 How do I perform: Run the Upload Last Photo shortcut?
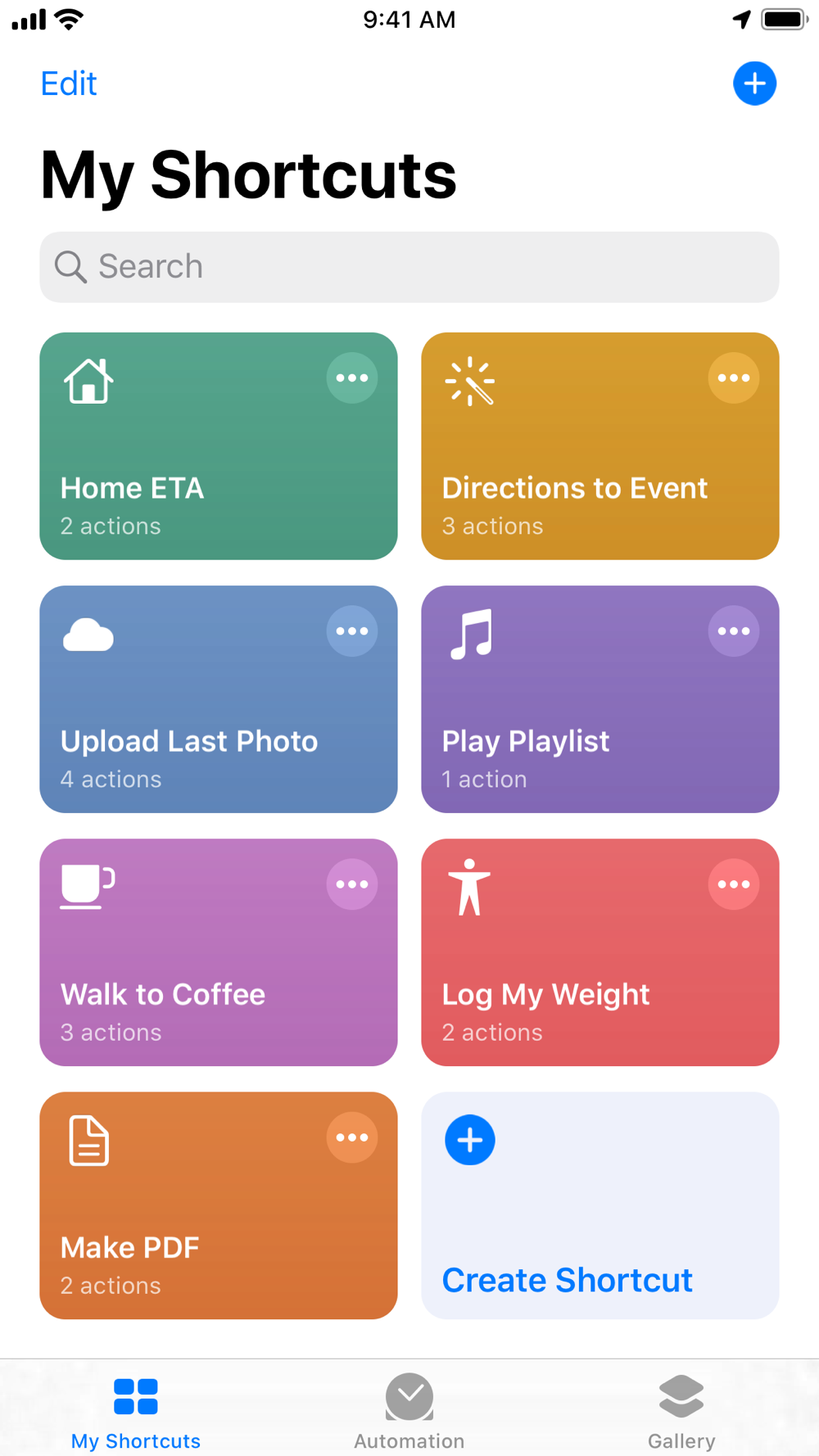[x=219, y=699]
